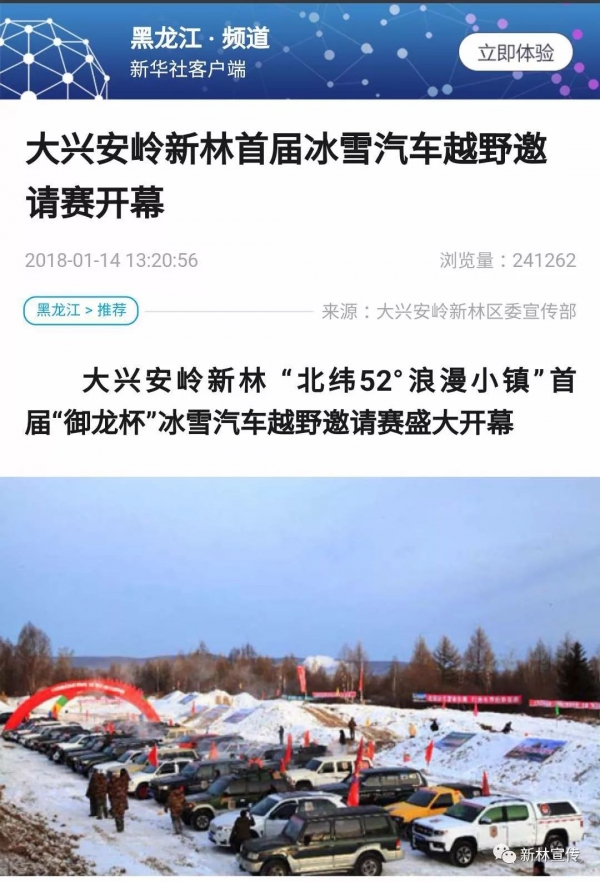This screenshot has width=600, height=882.
Task: Open the 黑龙江 > 推荐 channel tag
Action: click(81, 310)
